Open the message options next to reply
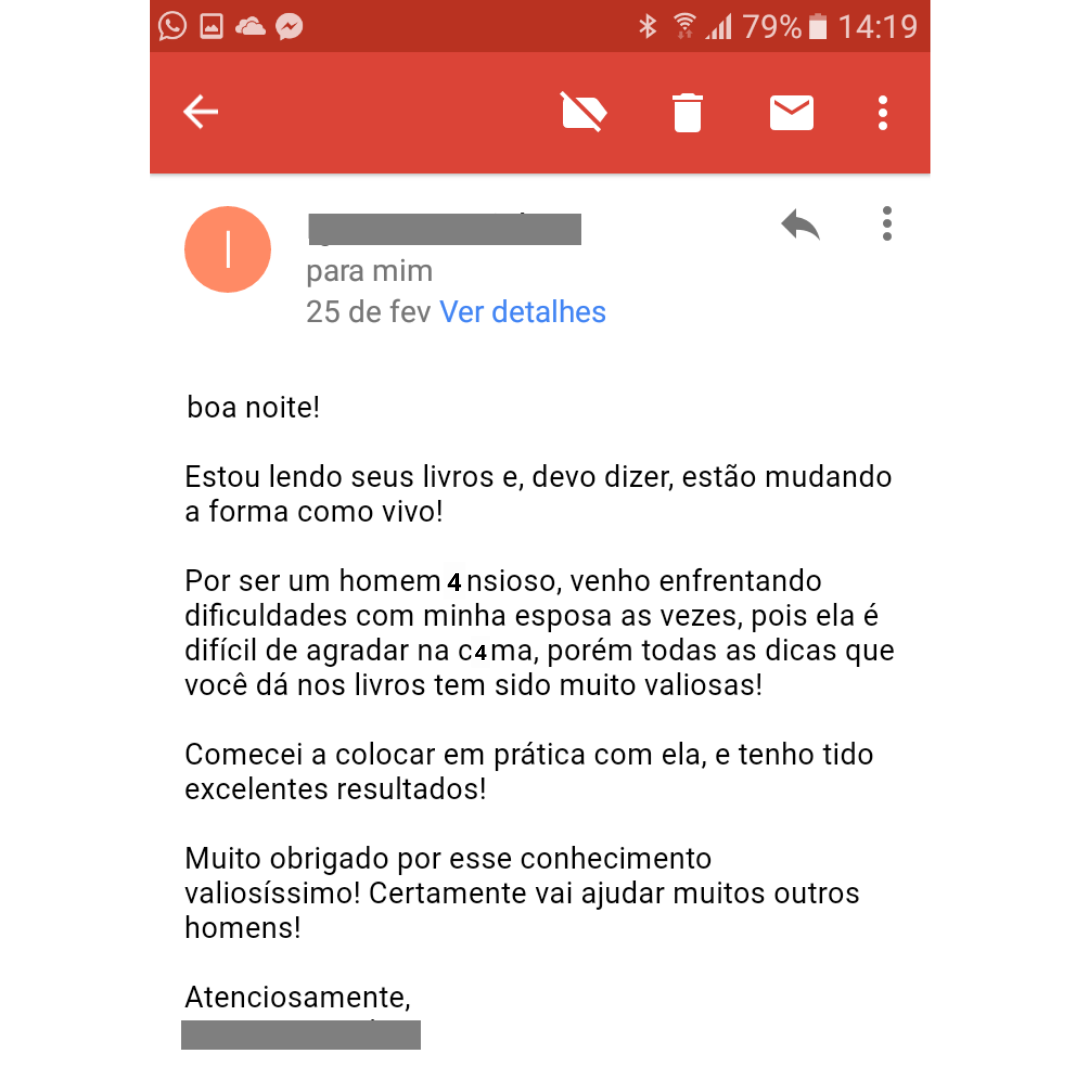The width and height of the screenshot is (1080, 1080). pos(886,224)
